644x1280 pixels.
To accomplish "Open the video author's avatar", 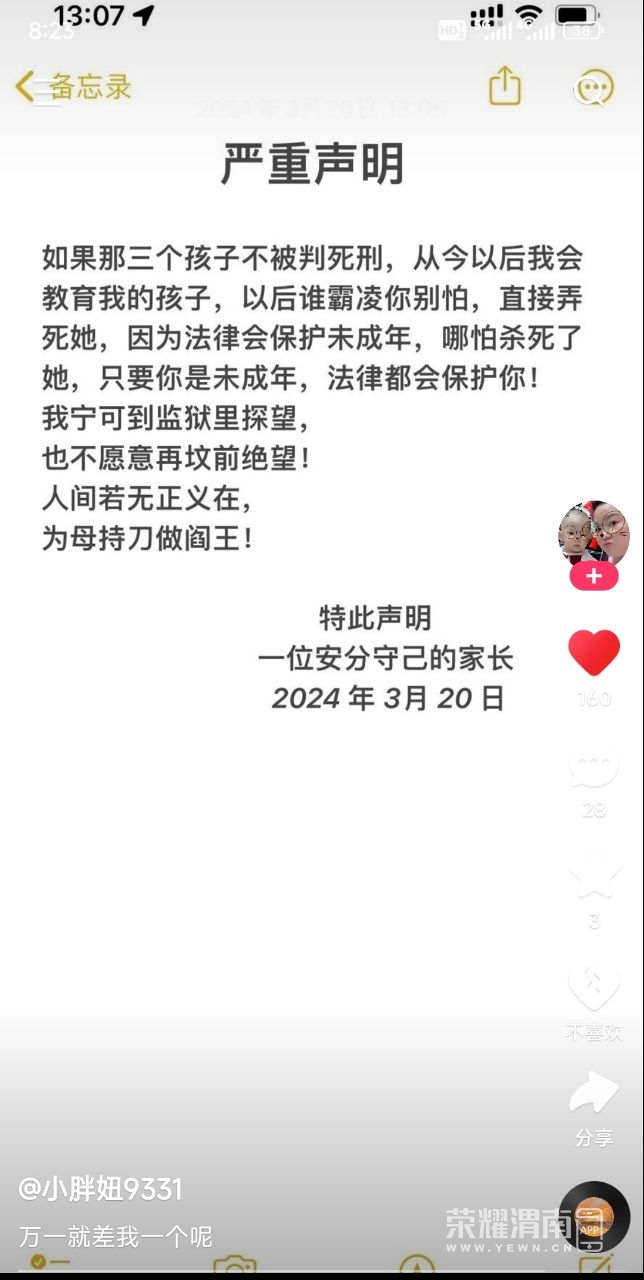I will click(x=594, y=536).
